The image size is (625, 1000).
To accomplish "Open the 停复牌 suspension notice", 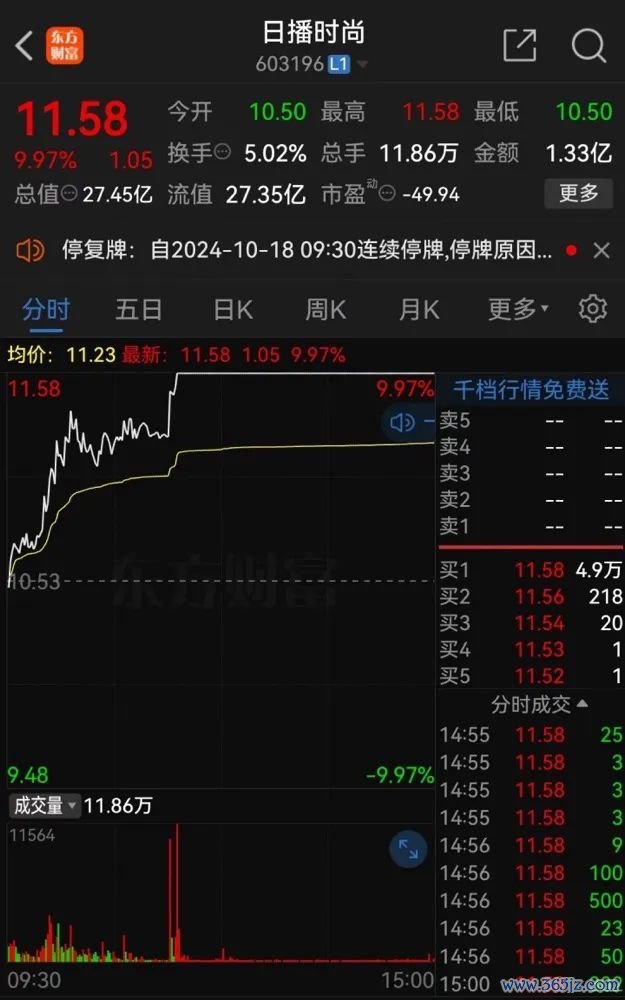I will [307, 250].
